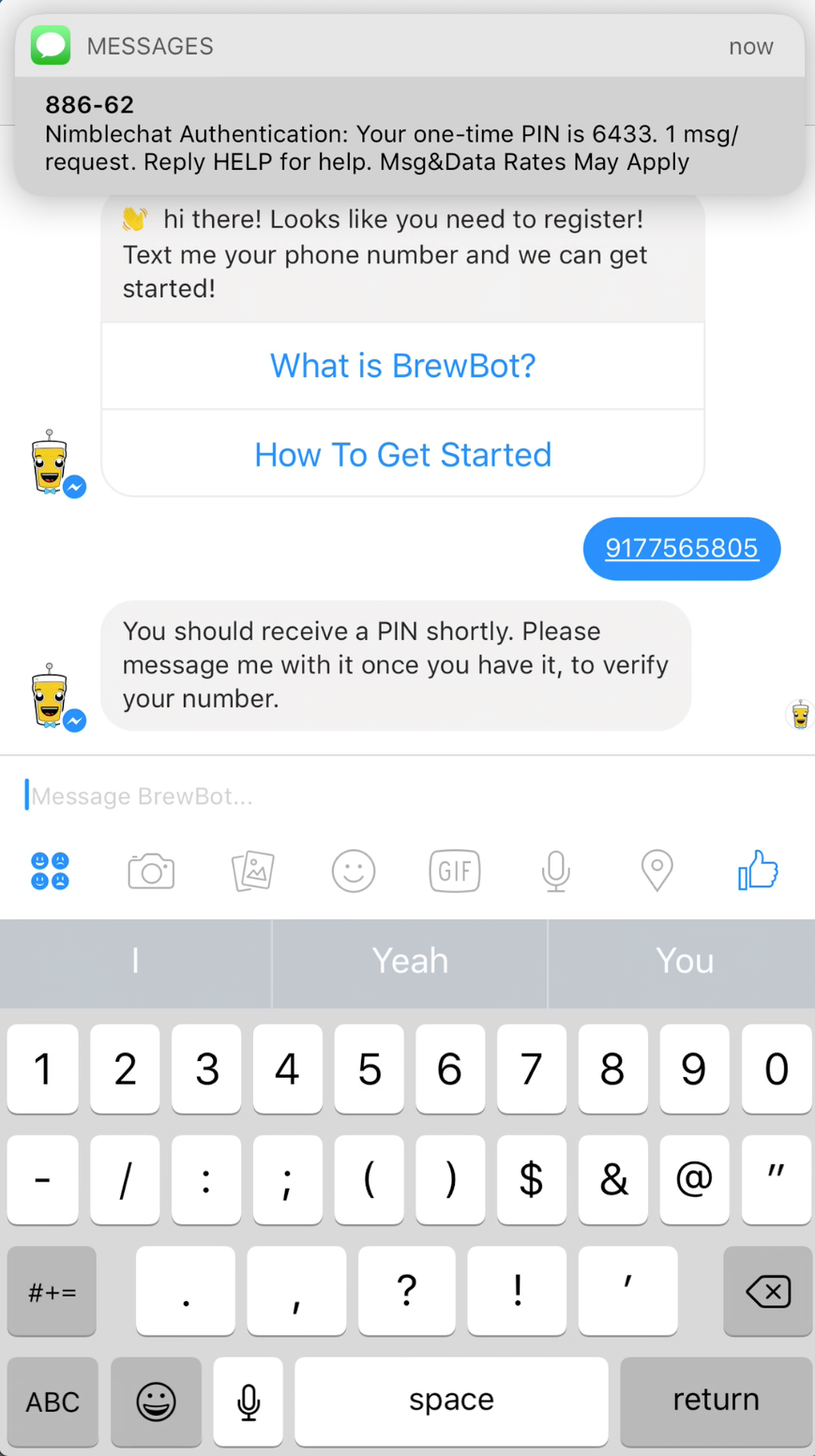Tap the BrewBot avatar beside PIN message

(50, 696)
